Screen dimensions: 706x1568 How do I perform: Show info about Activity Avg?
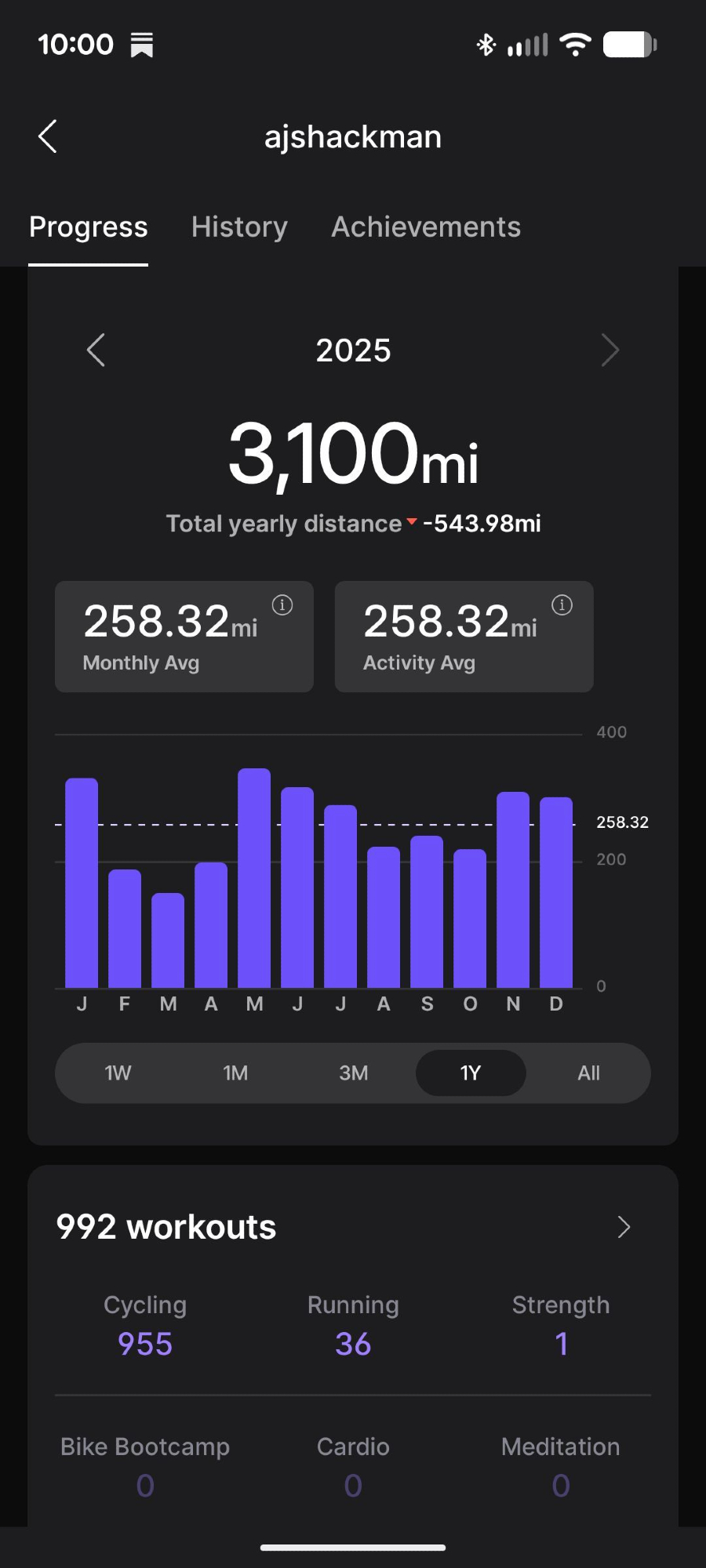pos(562,605)
